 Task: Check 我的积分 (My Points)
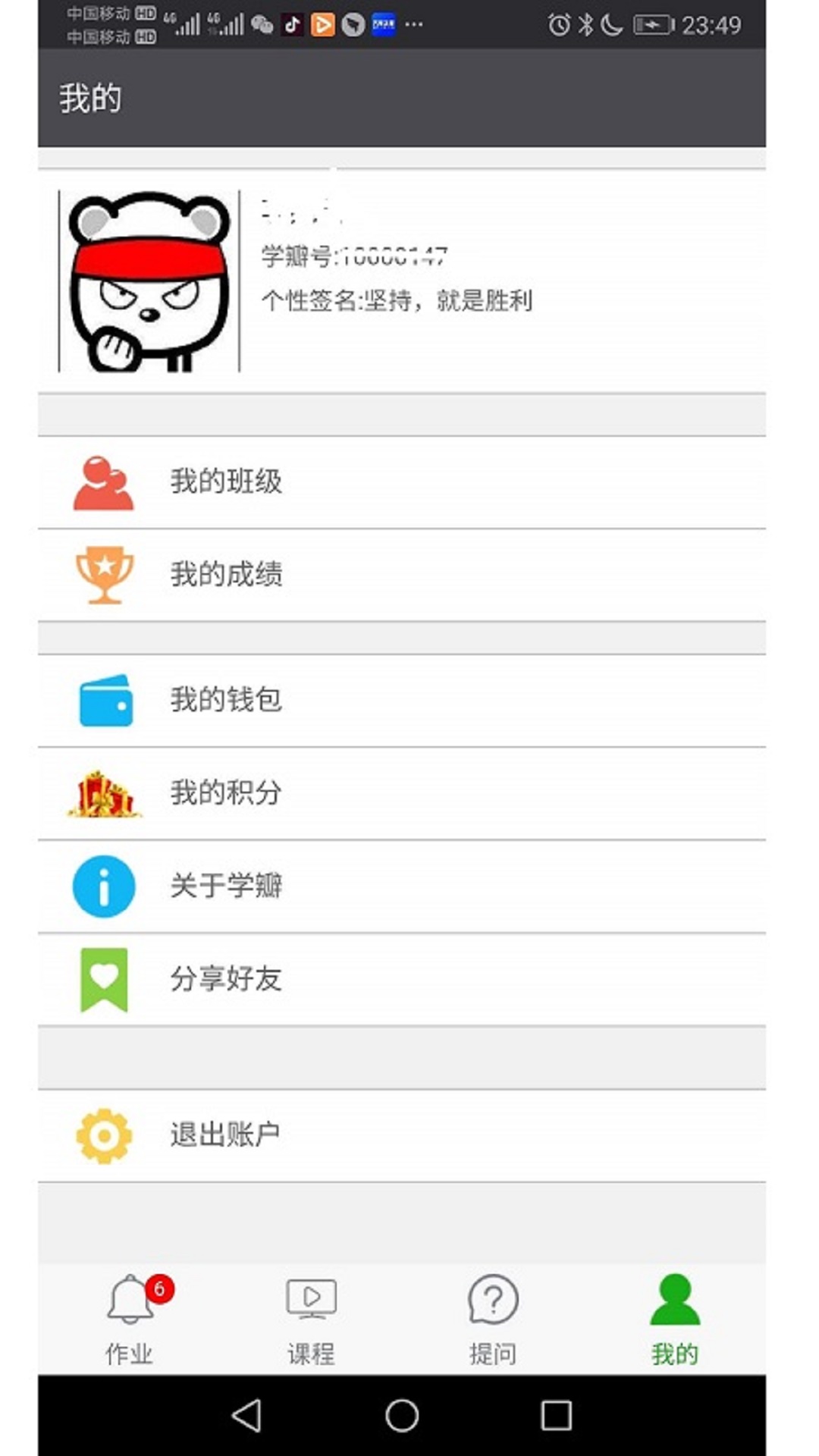tap(226, 793)
